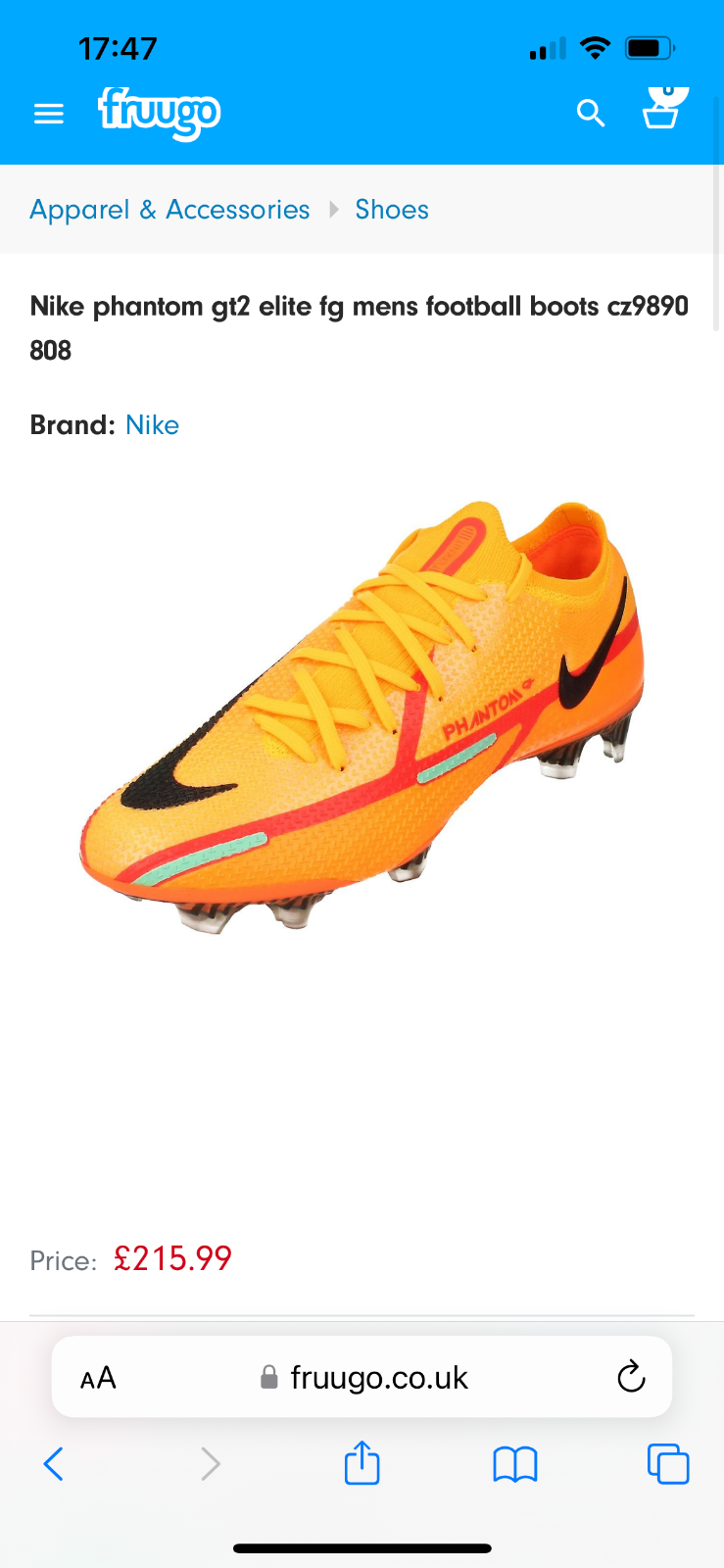
Task: Open the Shoes breadcrumb category
Action: click(x=391, y=210)
